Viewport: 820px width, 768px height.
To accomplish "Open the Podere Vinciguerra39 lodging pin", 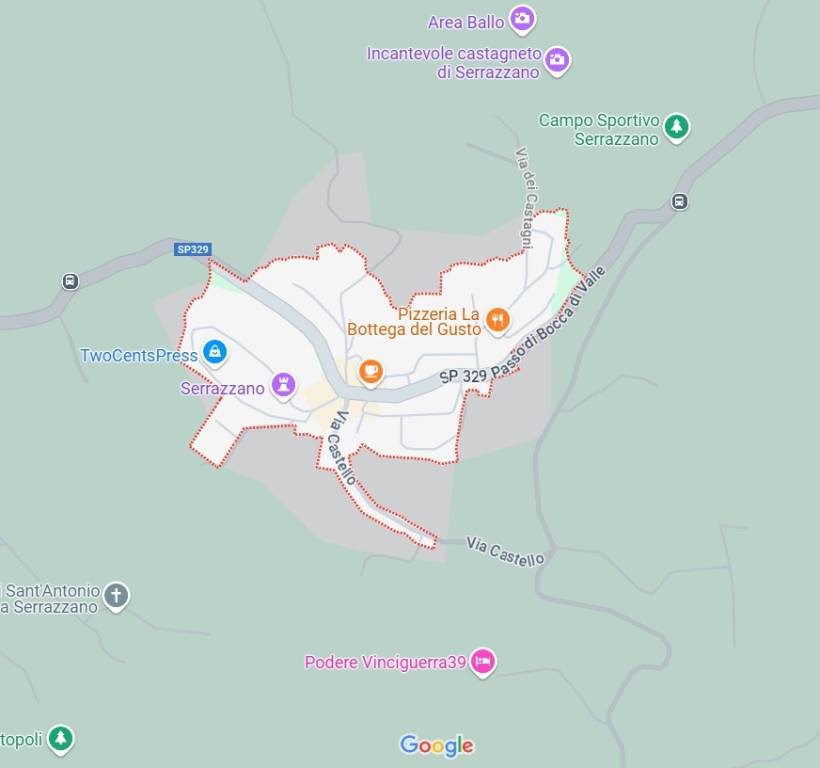I will (x=483, y=661).
